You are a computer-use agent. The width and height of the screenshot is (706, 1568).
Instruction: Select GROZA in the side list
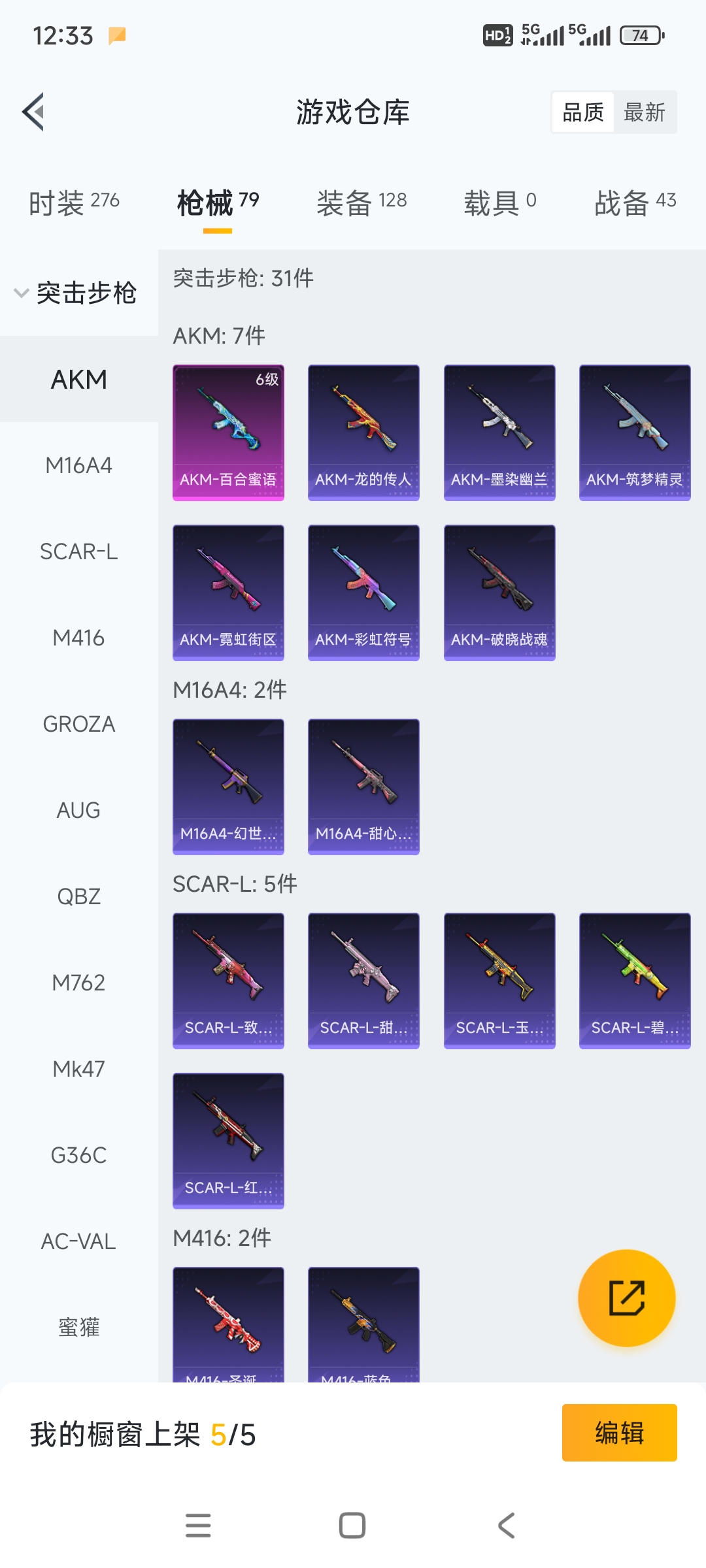pos(78,724)
